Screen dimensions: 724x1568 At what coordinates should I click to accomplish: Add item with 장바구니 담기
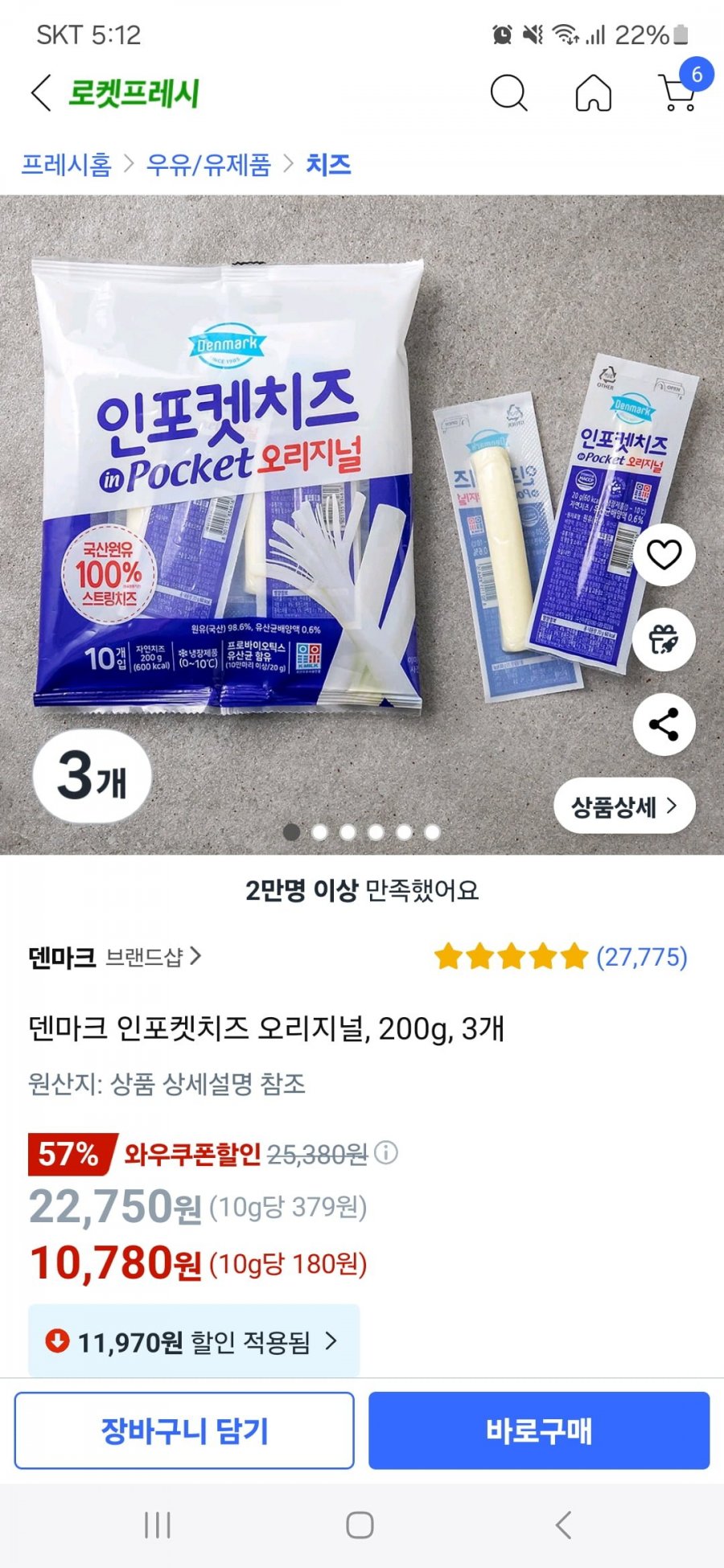pos(184,1430)
